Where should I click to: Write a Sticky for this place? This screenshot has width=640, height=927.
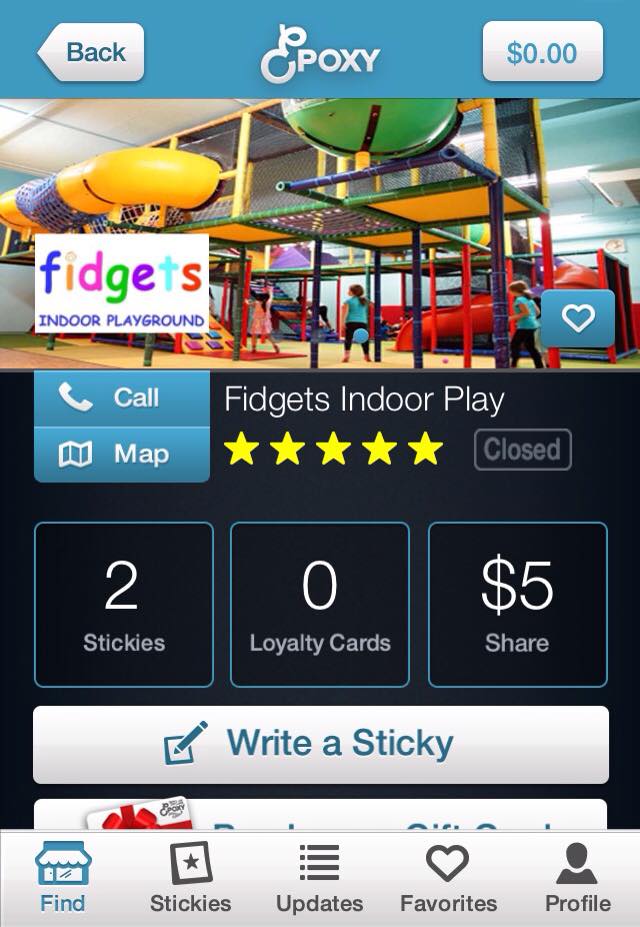point(320,744)
